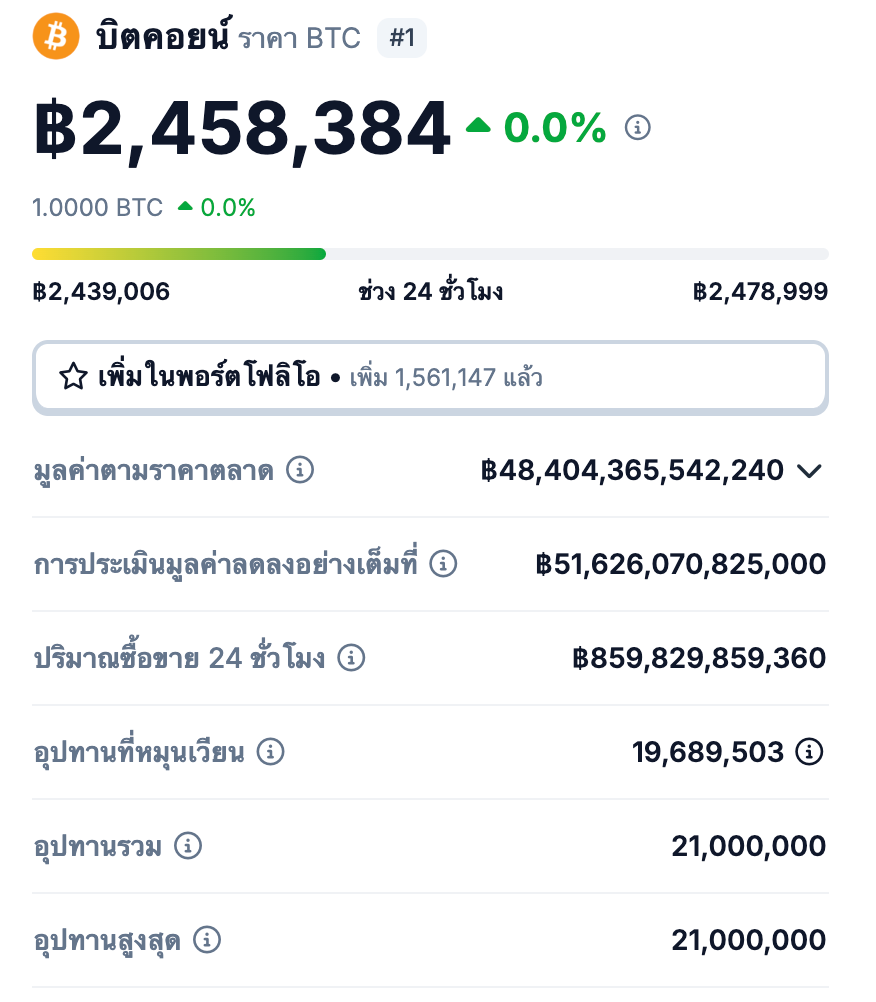Open info tooltip for อุปทานที่หมุนเวียน
The image size is (876, 1002).
[x=269, y=752]
